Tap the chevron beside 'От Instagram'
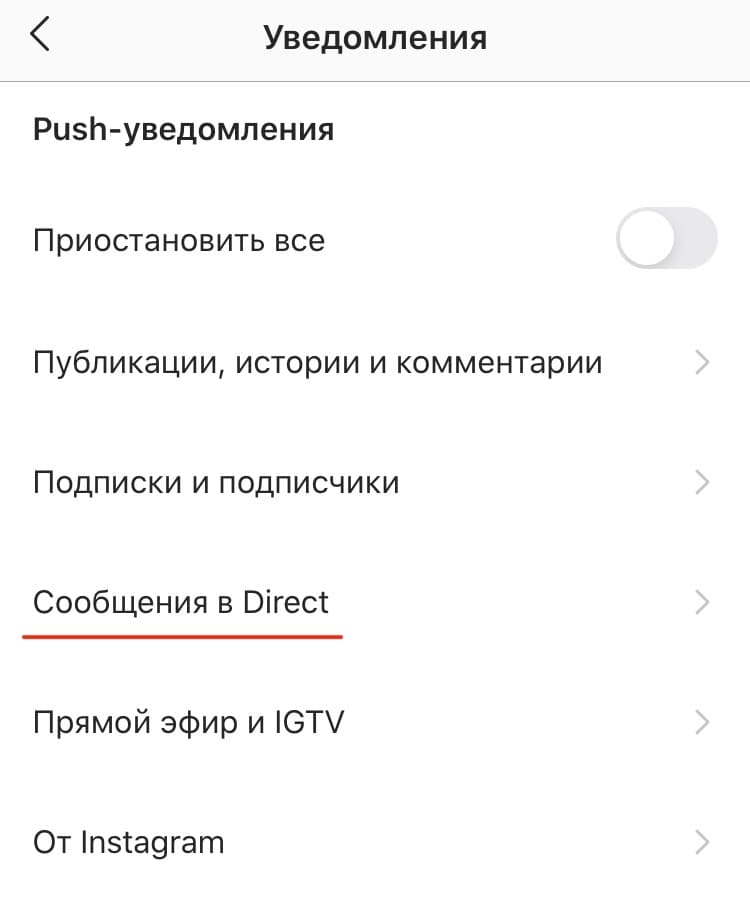750x898 pixels. (x=700, y=842)
